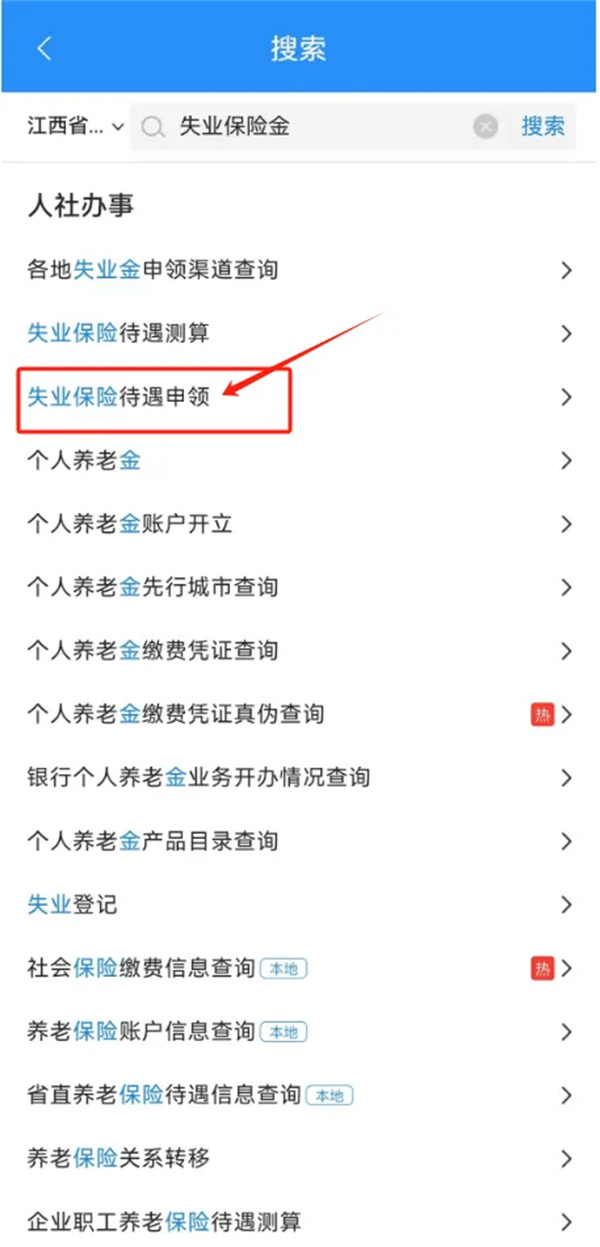The image size is (600, 1247).
Task: Open 个人养老金先行城市查询
Action: (x=152, y=587)
